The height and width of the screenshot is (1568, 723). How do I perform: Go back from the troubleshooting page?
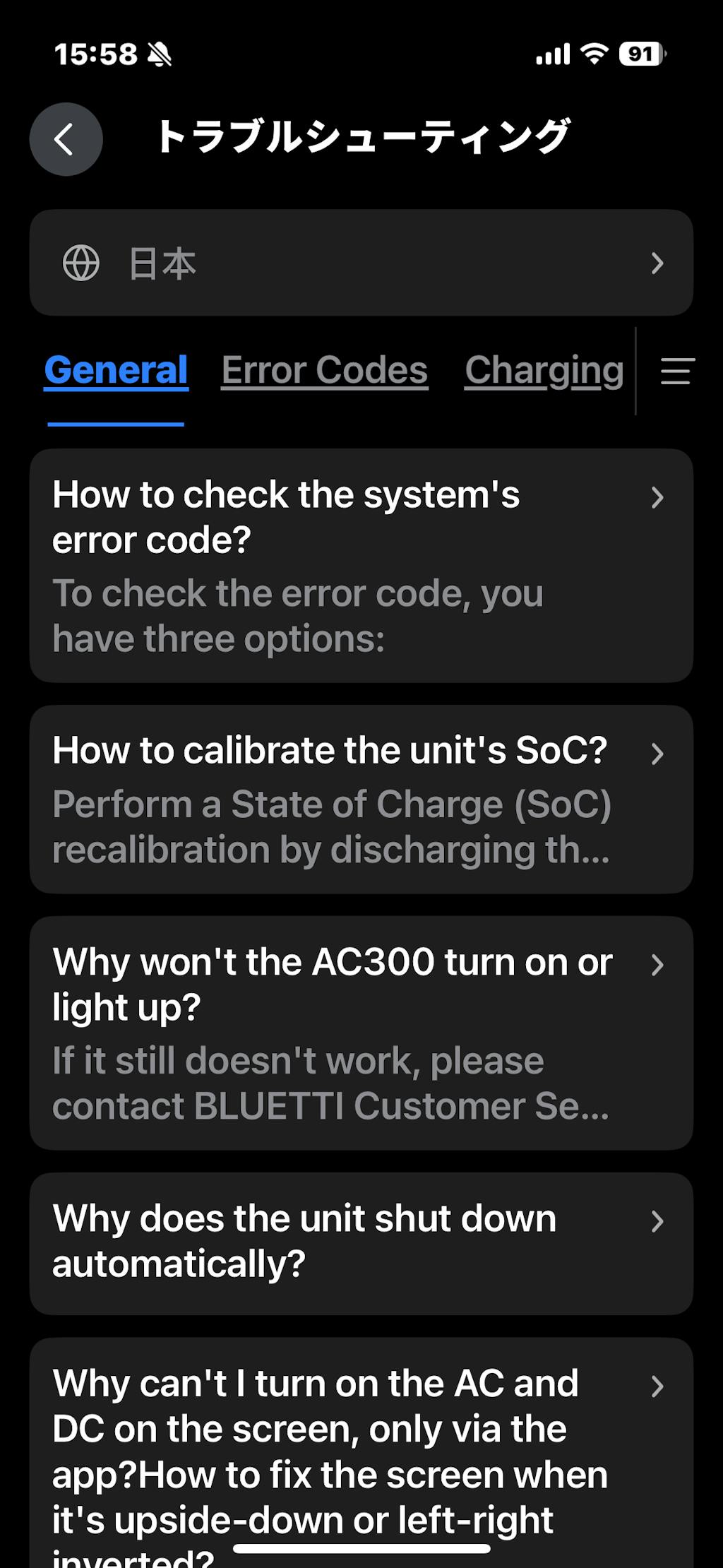tap(66, 139)
